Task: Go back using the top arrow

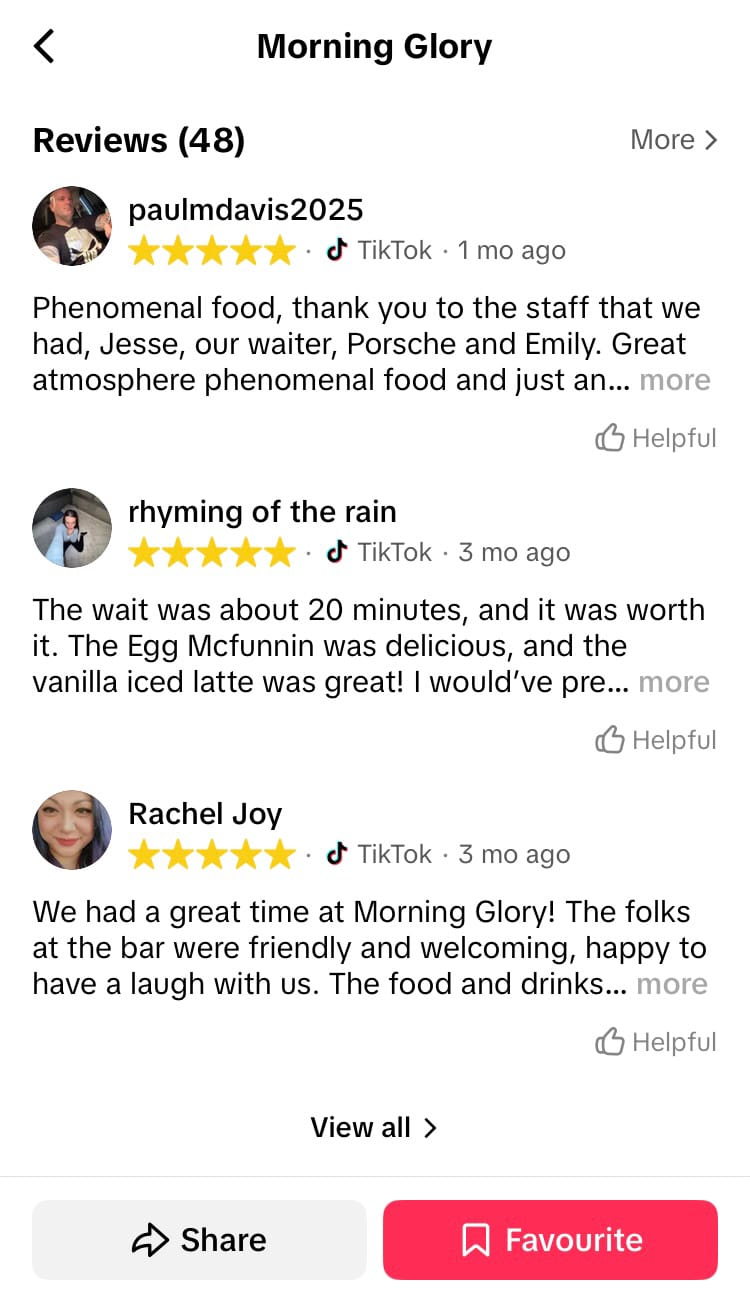Action: [44, 46]
